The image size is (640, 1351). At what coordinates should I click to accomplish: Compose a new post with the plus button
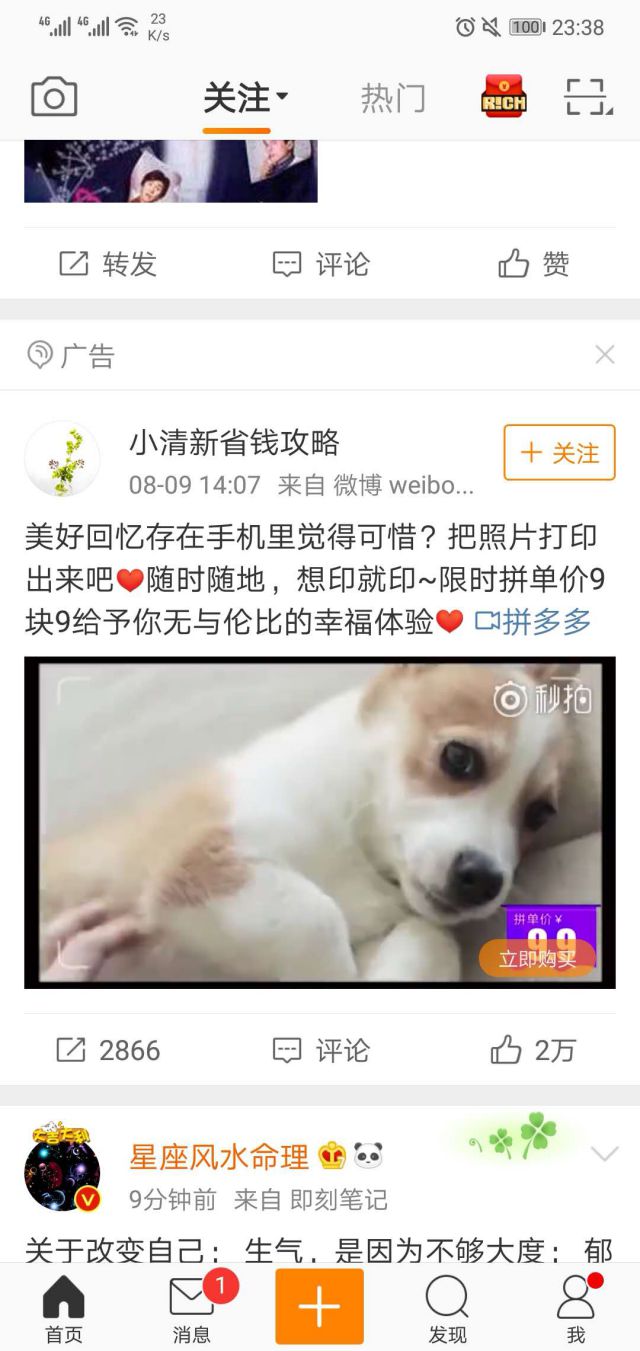(319, 1306)
